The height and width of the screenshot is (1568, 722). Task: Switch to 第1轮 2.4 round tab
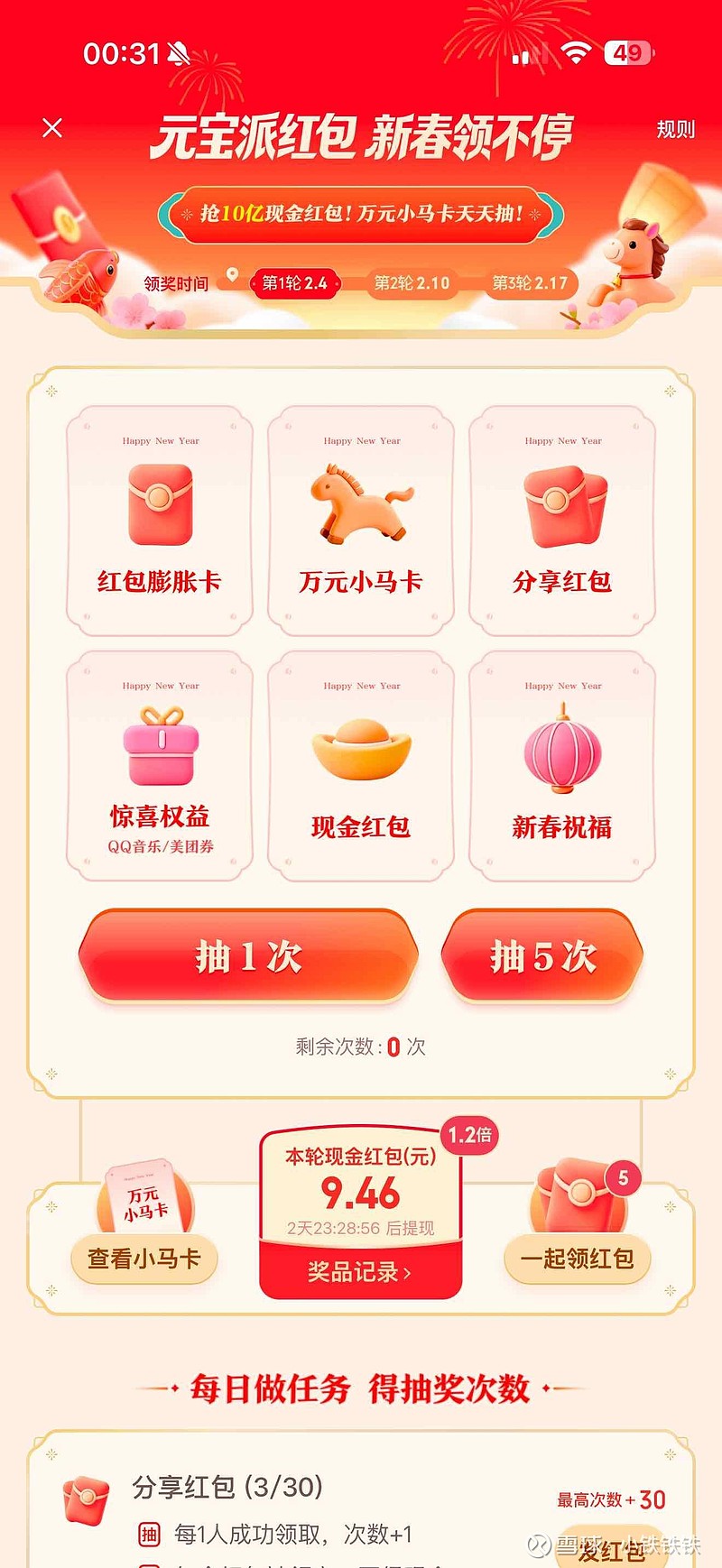click(x=298, y=282)
